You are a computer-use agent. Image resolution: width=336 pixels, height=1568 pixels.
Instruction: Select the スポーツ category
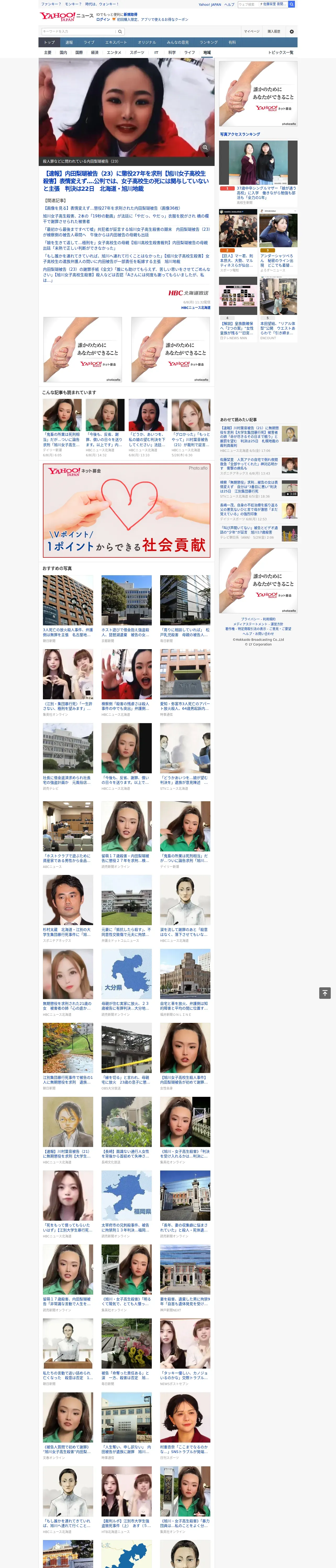[x=137, y=52]
